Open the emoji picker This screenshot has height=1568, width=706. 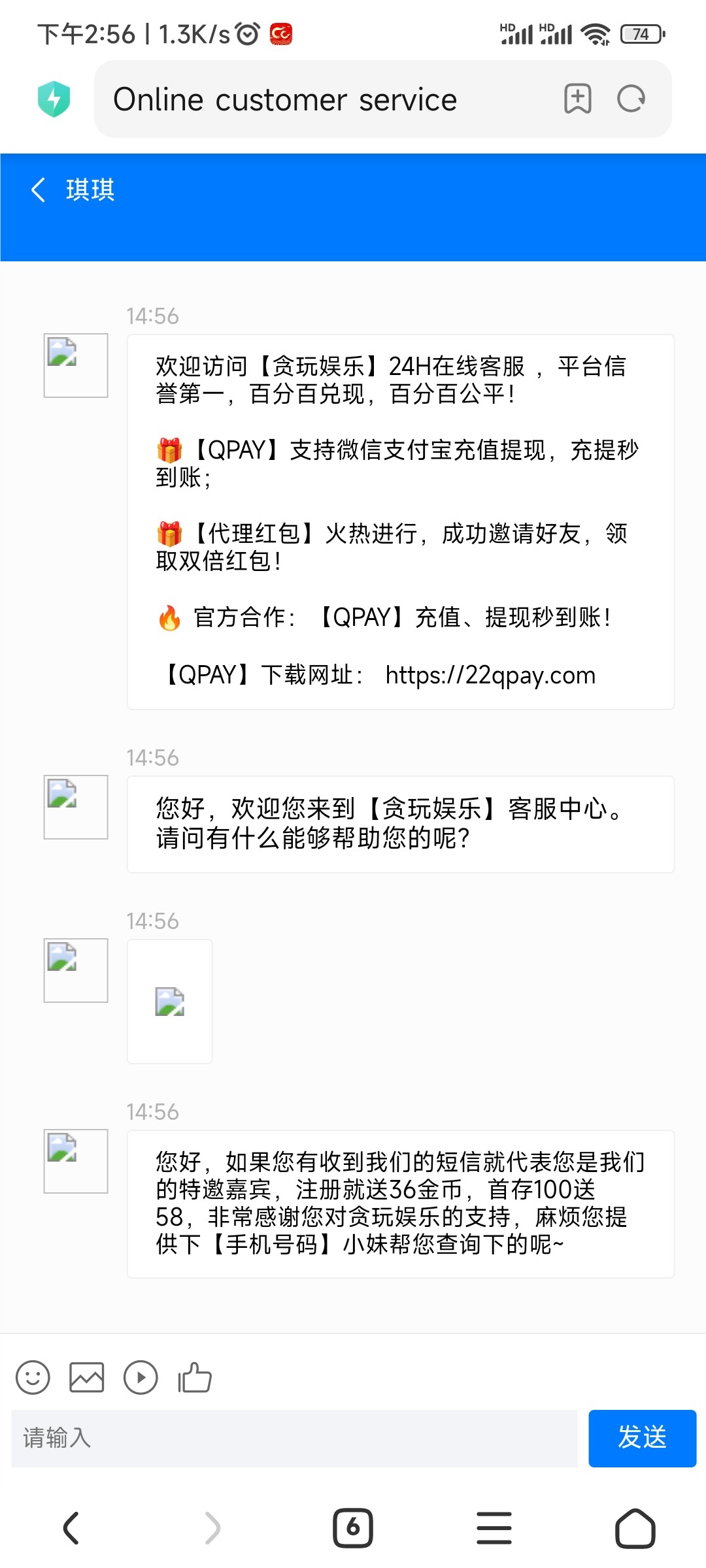tap(33, 1378)
